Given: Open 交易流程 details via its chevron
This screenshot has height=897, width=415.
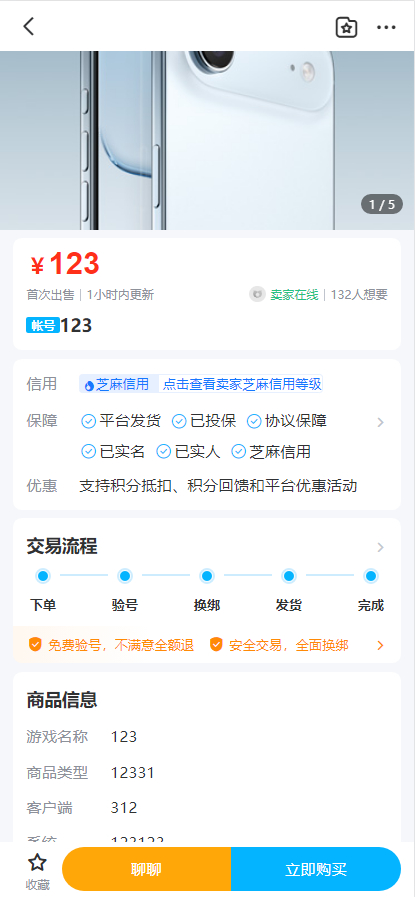Looking at the screenshot, I should point(381,547).
